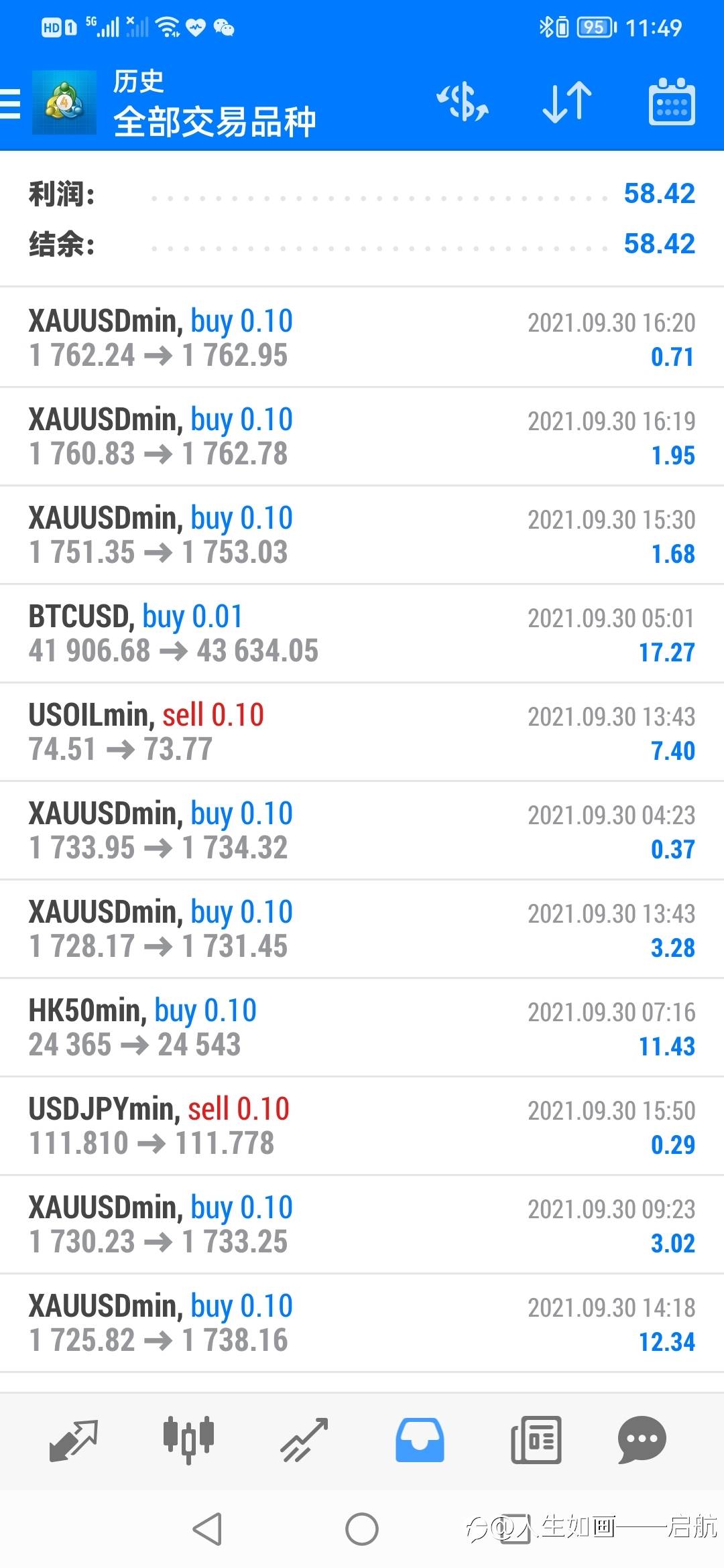
Task: Switch to the News tab
Action: 536,1439
